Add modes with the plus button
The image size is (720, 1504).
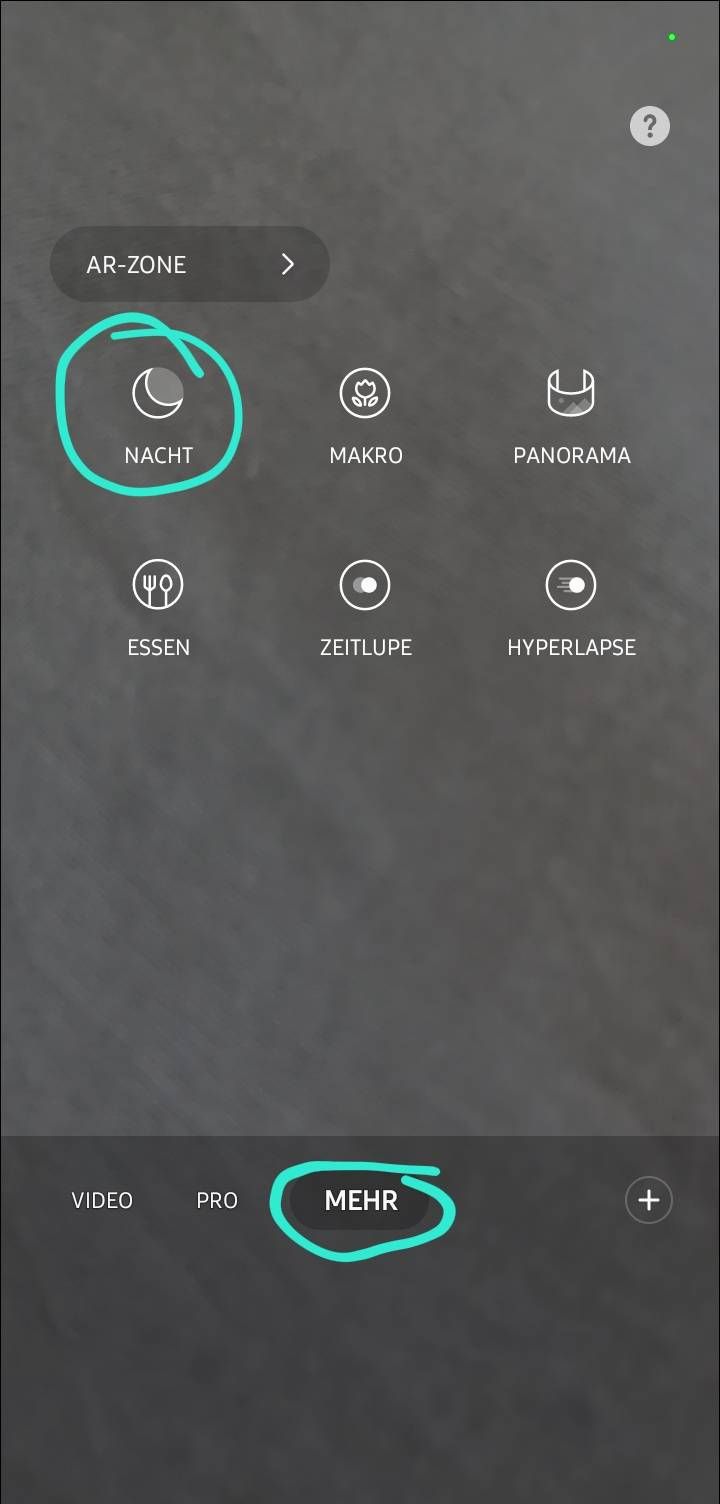click(x=649, y=1200)
